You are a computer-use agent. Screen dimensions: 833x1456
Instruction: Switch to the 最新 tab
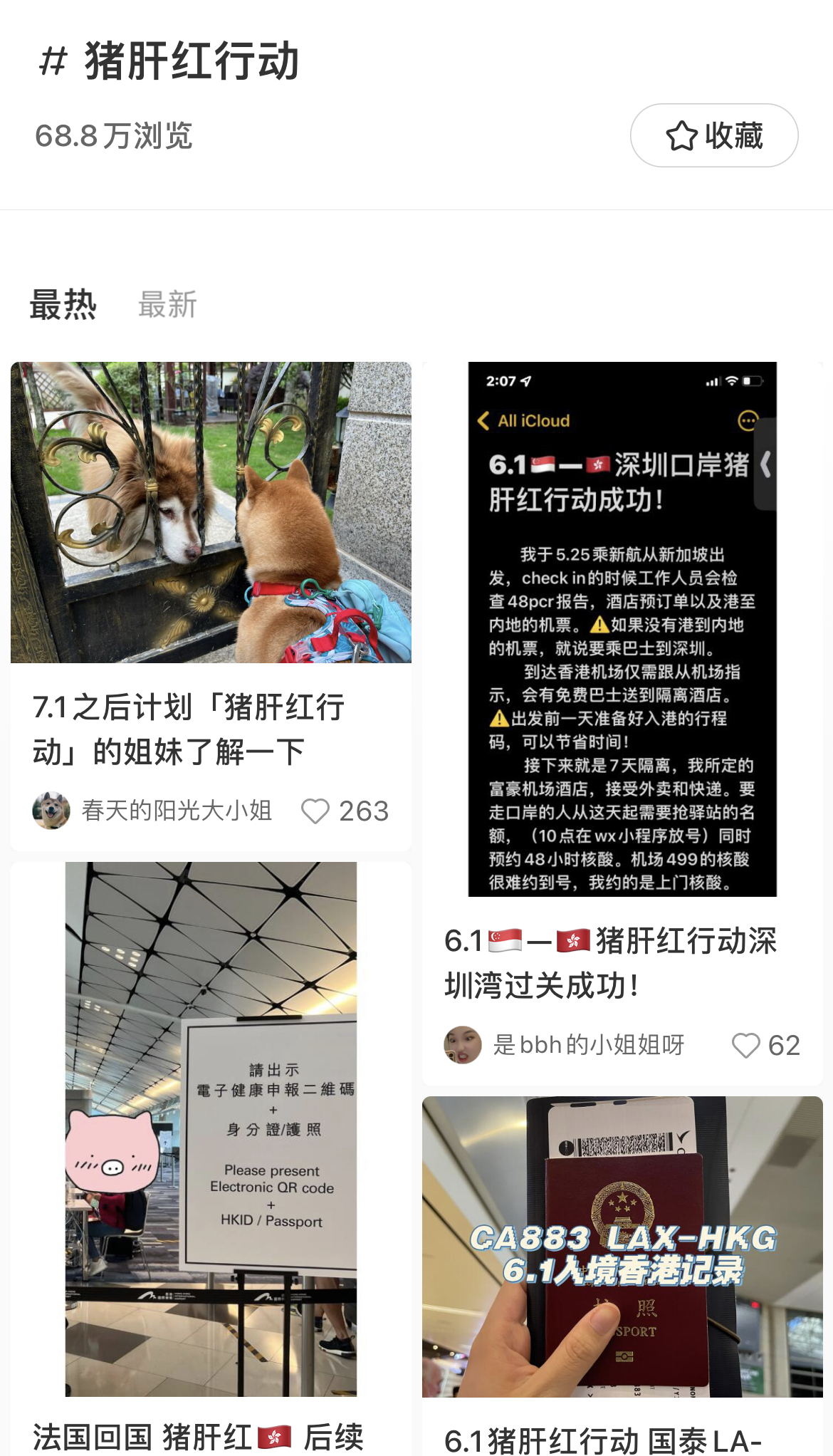[167, 305]
